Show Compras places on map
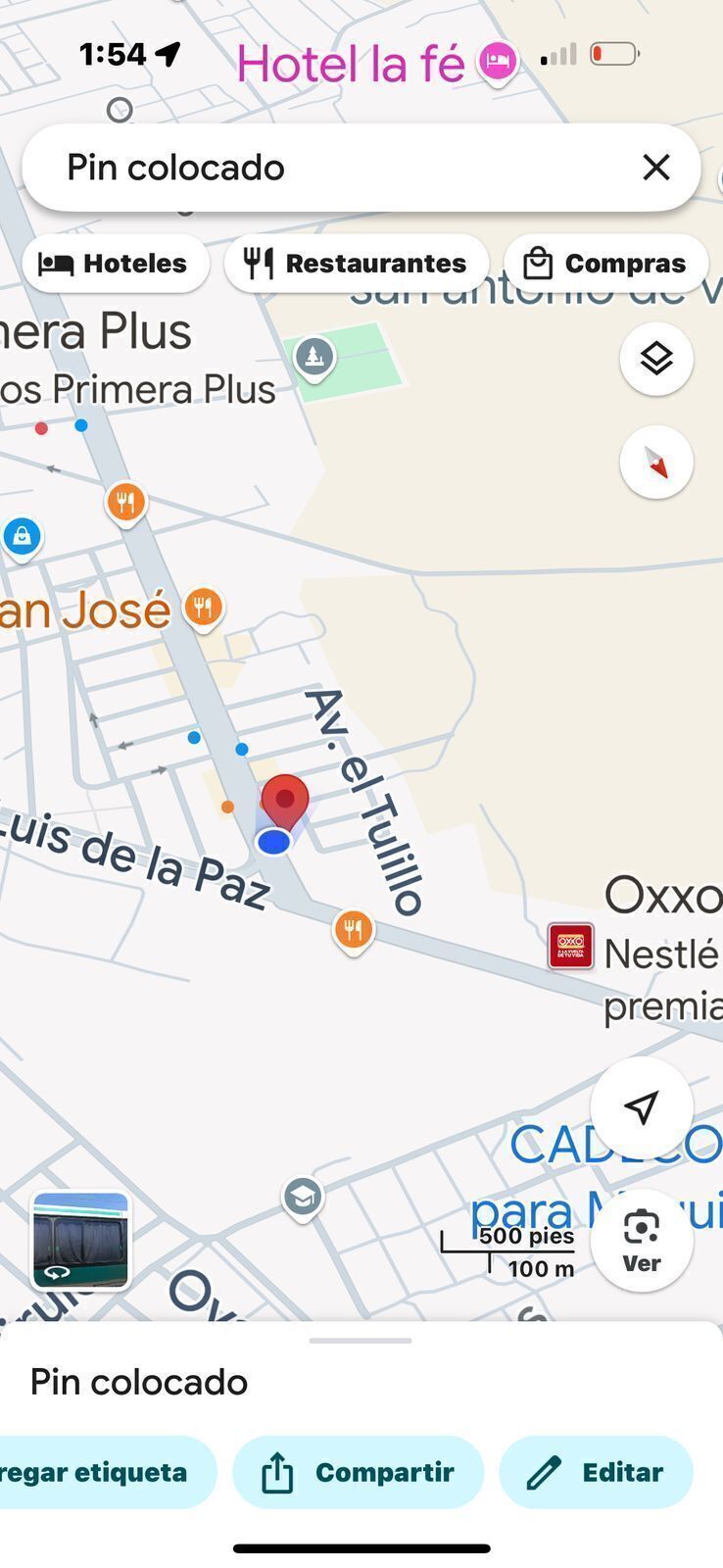 pyautogui.click(x=605, y=264)
